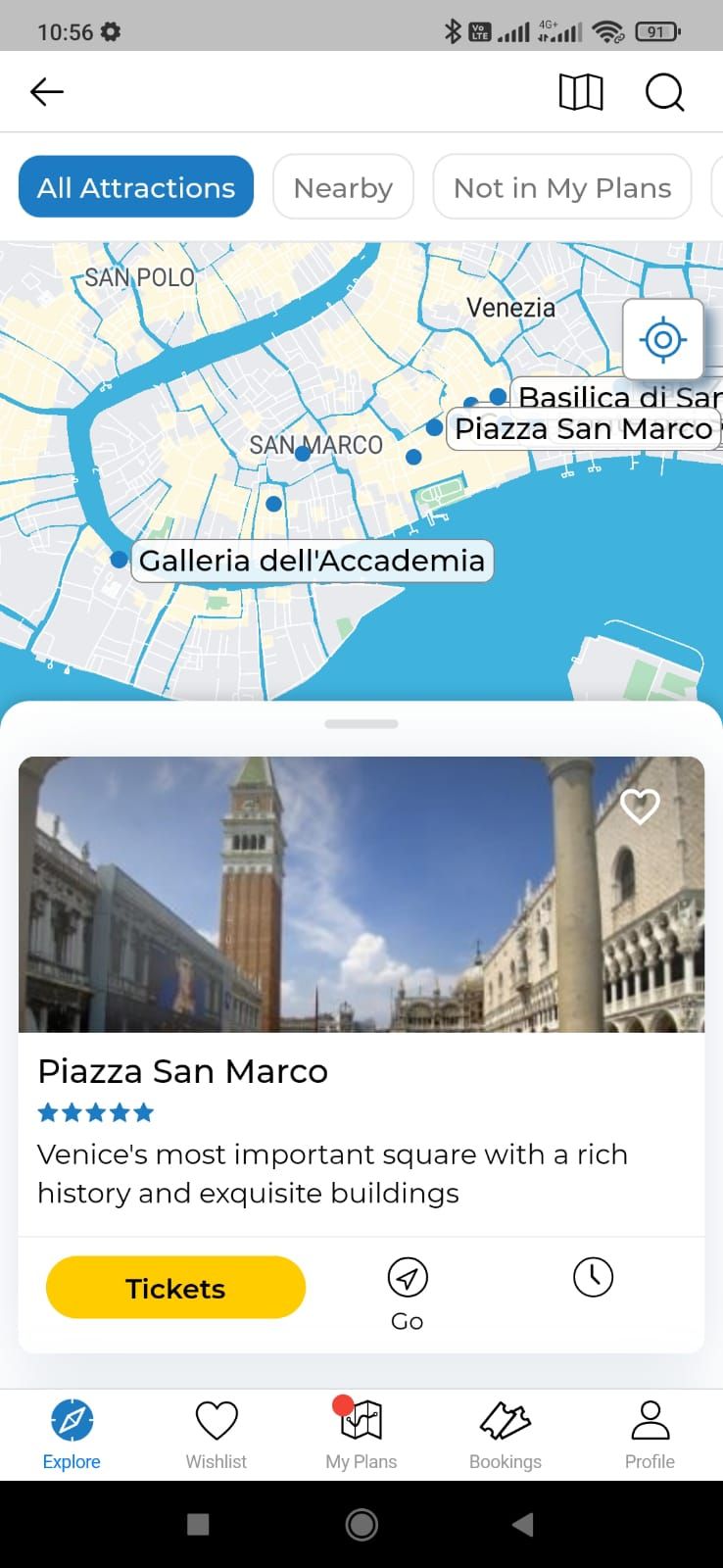Open the Piazza San Marco photo thumbnail

click(361, 895)
